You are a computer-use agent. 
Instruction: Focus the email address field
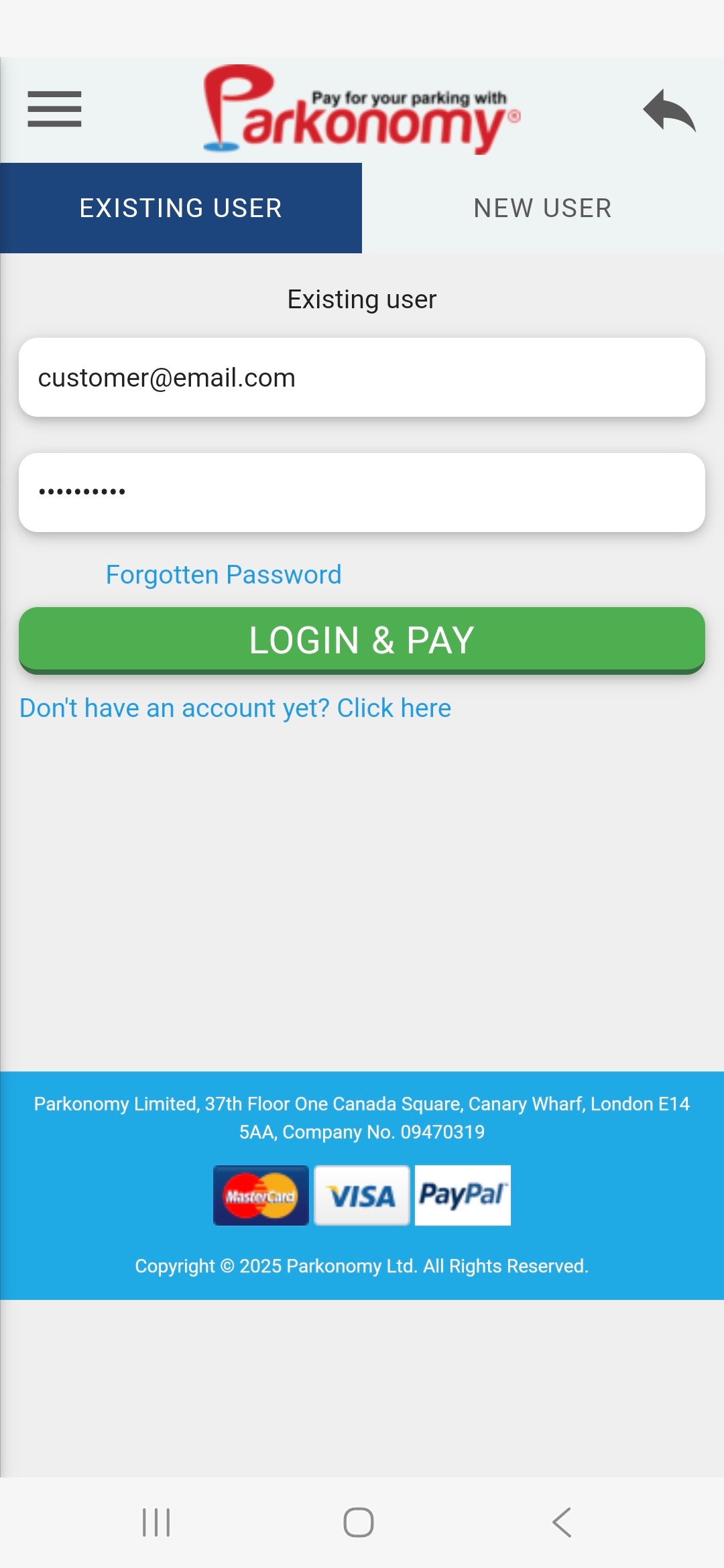click(362, 378)
